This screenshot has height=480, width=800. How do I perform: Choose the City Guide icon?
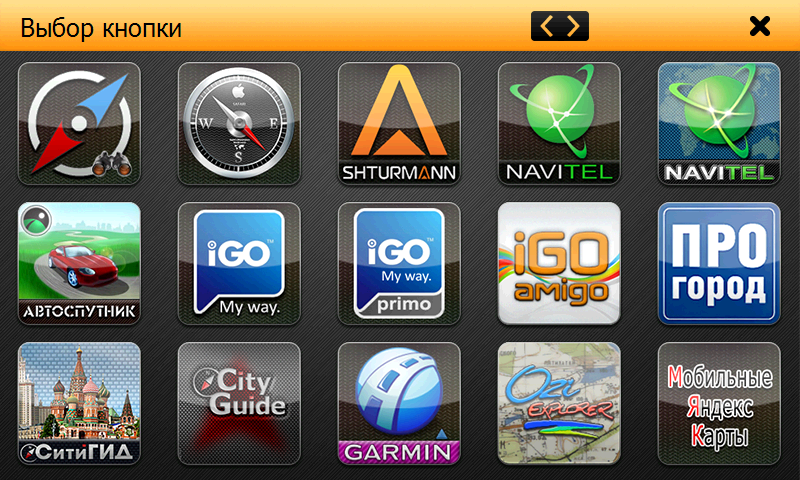click(239, 404)
